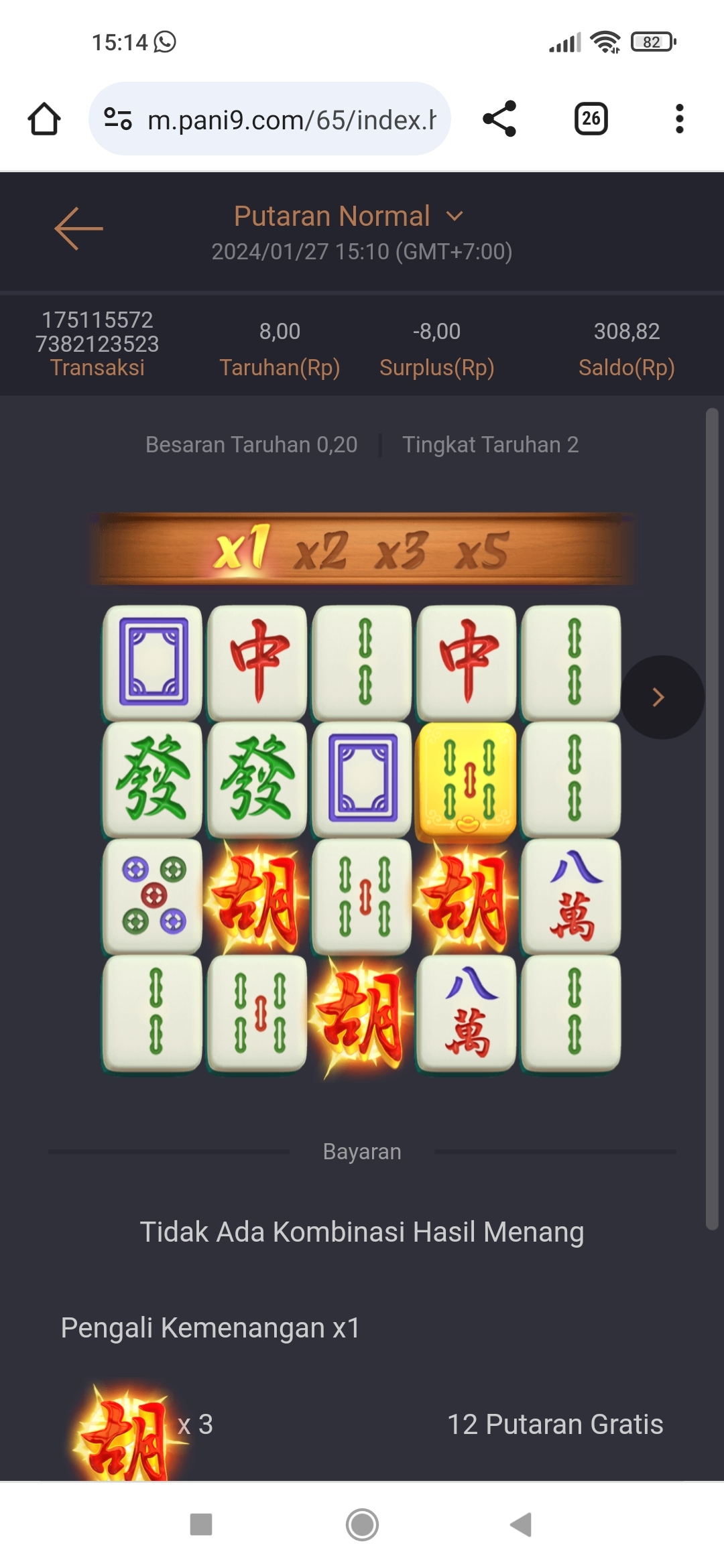Tap the m.pani9.com address bar
This screenshot has height=1568, width=724.
click(291, 120)
